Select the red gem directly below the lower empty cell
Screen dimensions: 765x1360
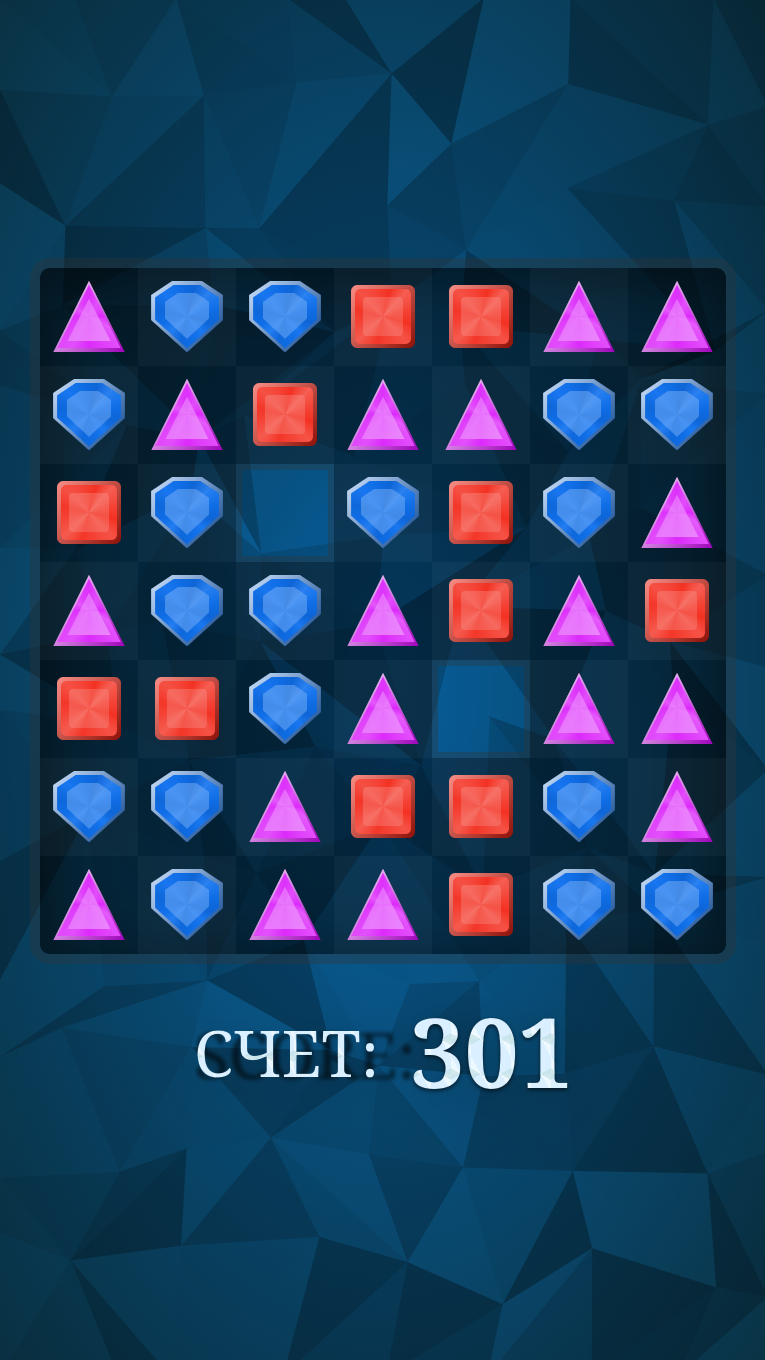point(481,806)
